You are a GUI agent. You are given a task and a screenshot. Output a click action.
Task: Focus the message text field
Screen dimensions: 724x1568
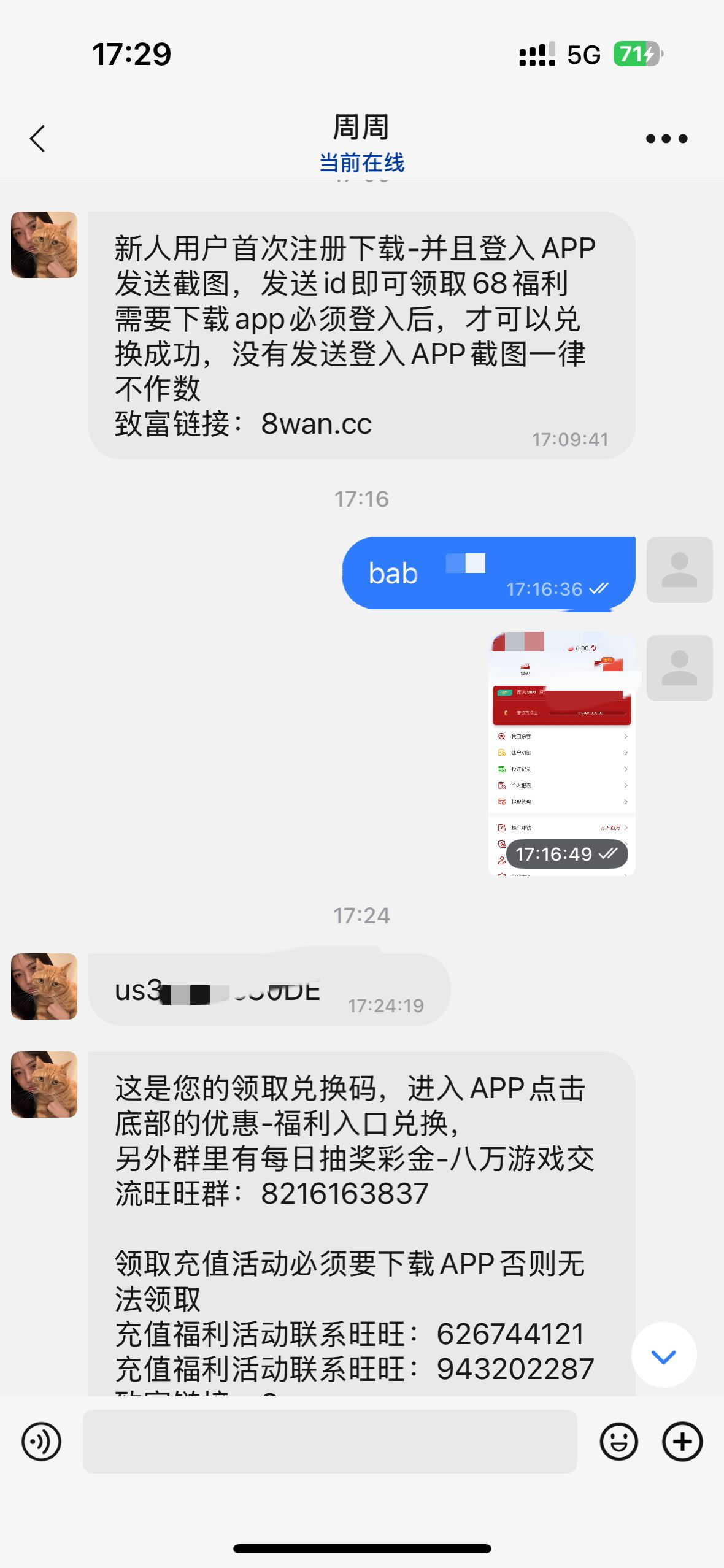(329, 1441)
